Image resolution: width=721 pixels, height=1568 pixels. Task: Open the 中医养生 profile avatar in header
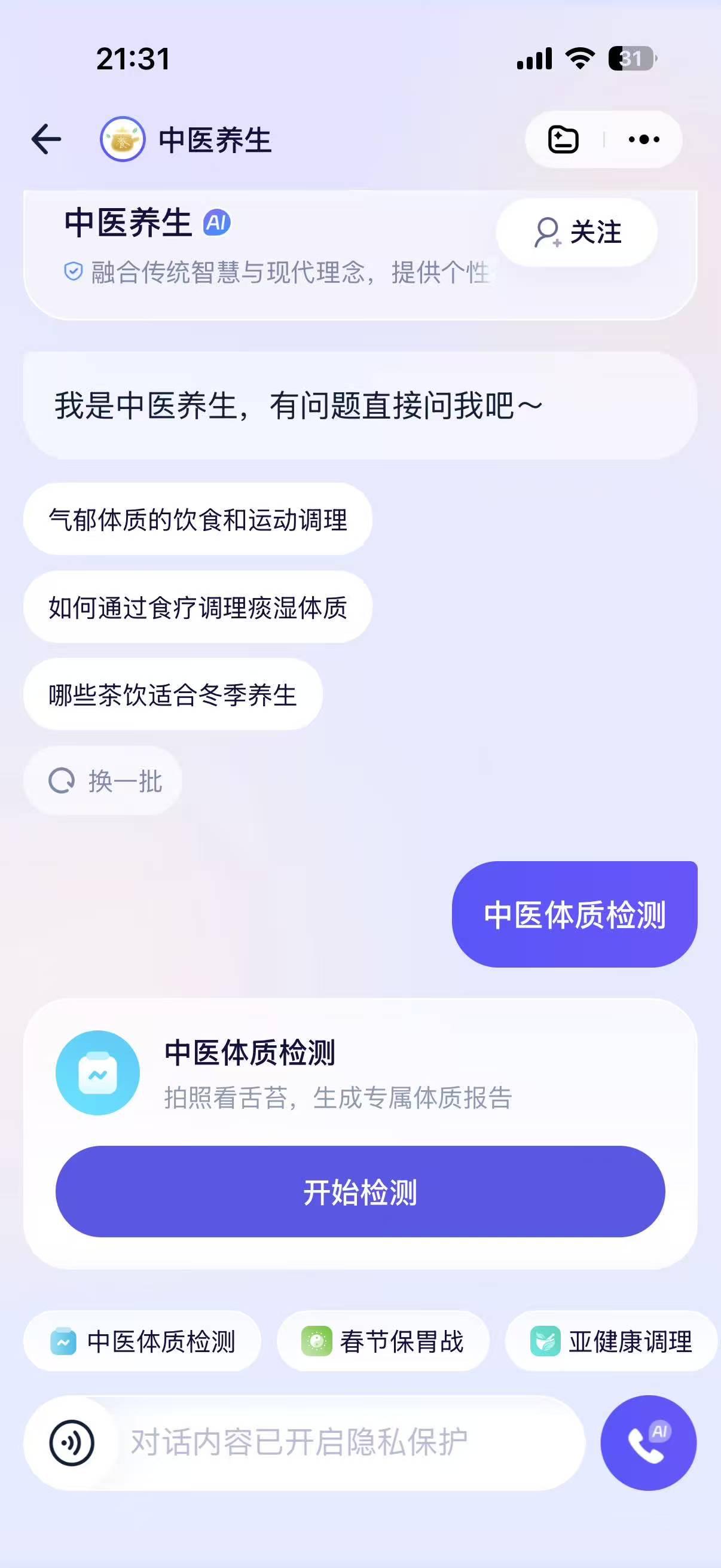tap(123, 139)
